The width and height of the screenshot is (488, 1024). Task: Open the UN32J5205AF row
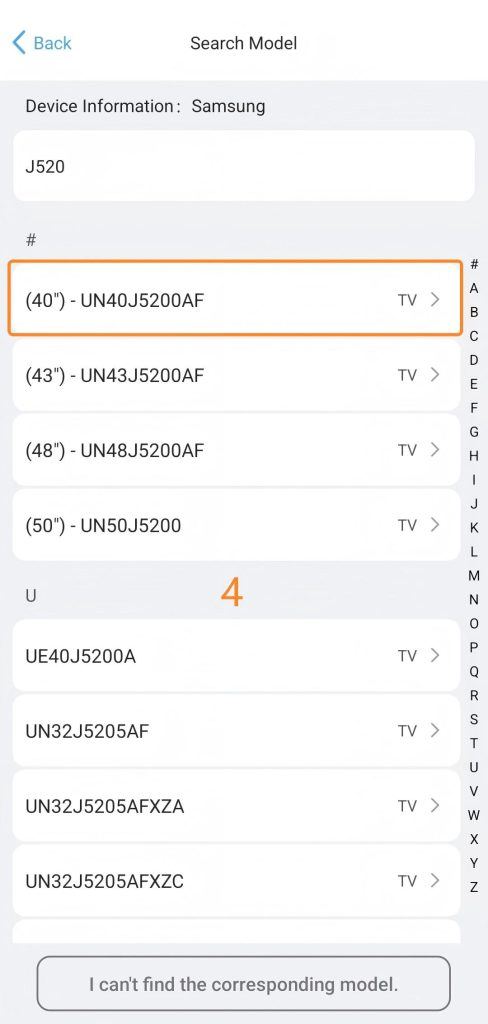236,731
